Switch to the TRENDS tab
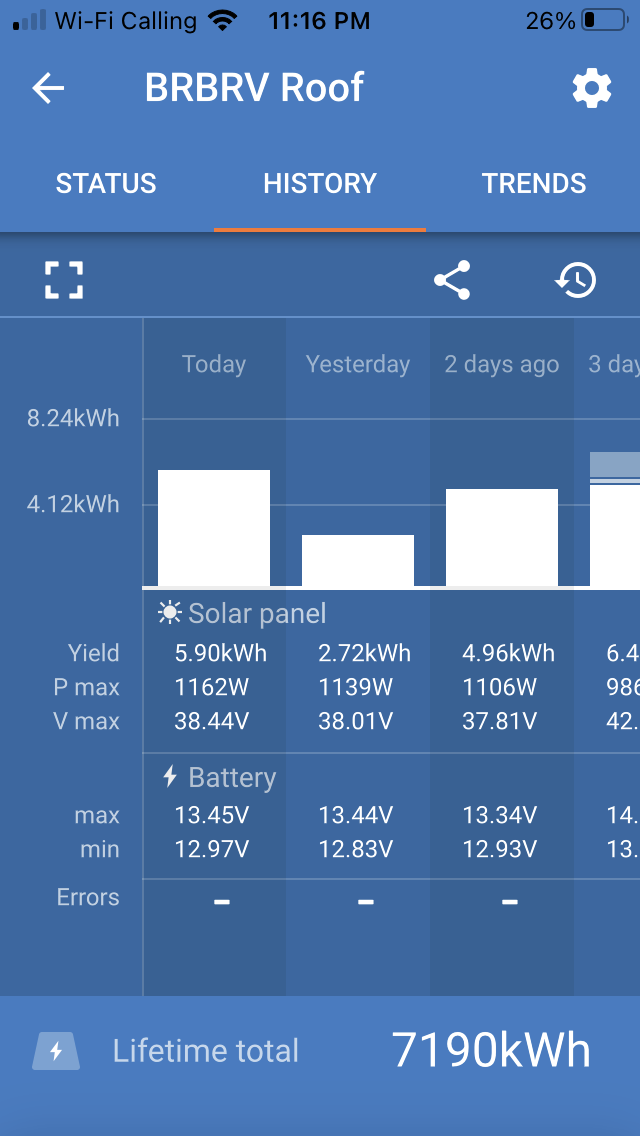This screenshot has width=640, height=1136. [533, 183]
